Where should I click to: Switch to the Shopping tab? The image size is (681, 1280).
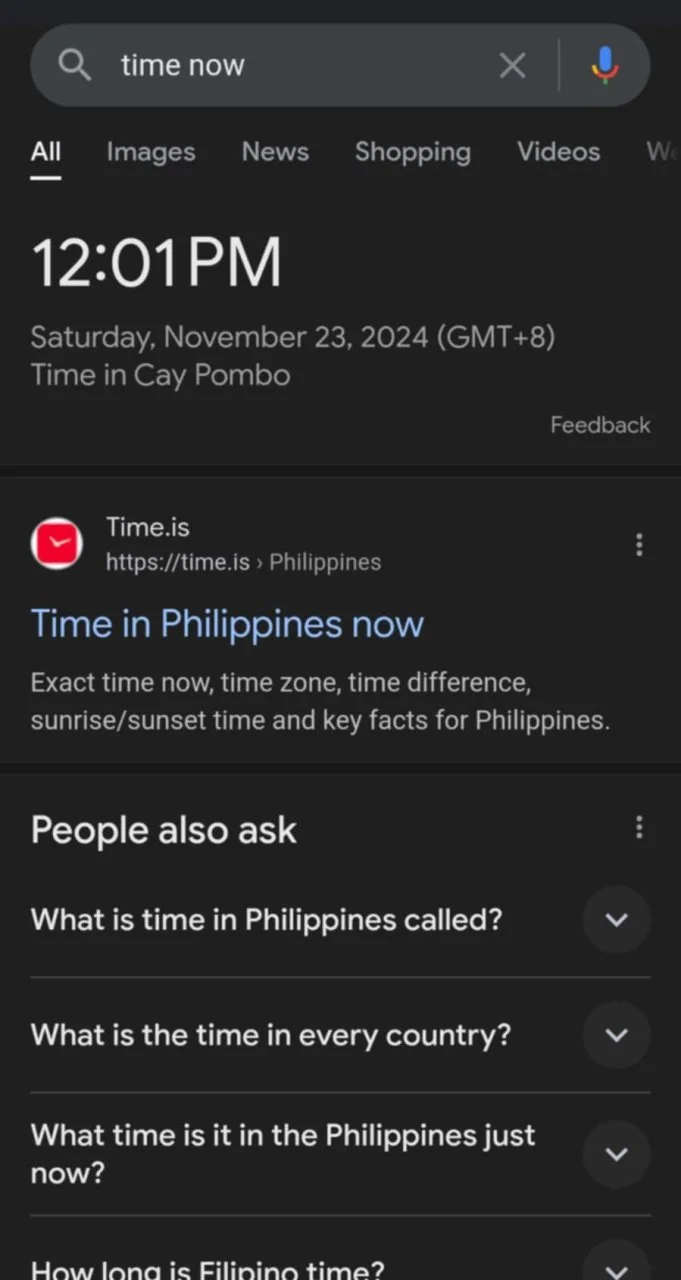coord(412,152)
